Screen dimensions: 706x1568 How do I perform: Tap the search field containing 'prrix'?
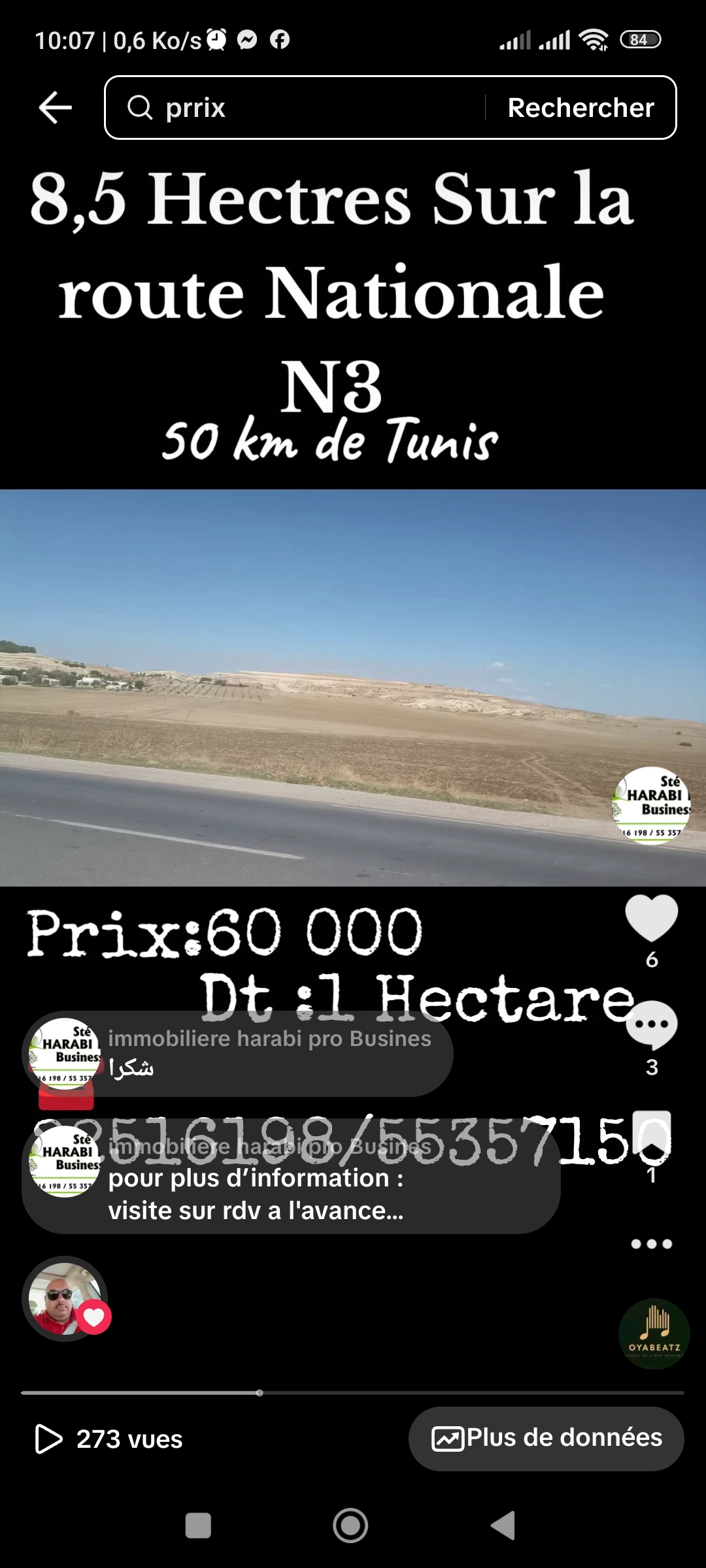pyautogui.click(x=294, y=108)
